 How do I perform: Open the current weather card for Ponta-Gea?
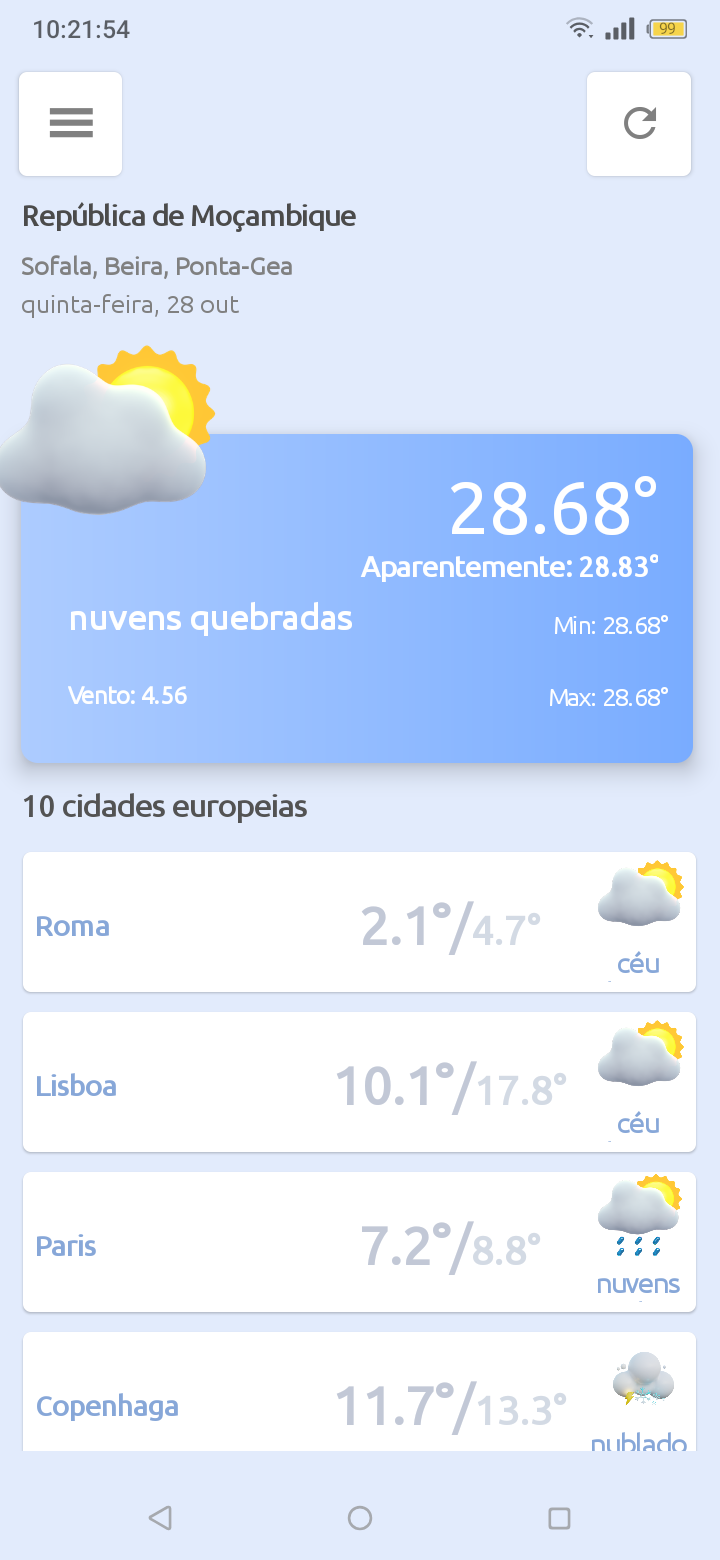tap(357, 598)
